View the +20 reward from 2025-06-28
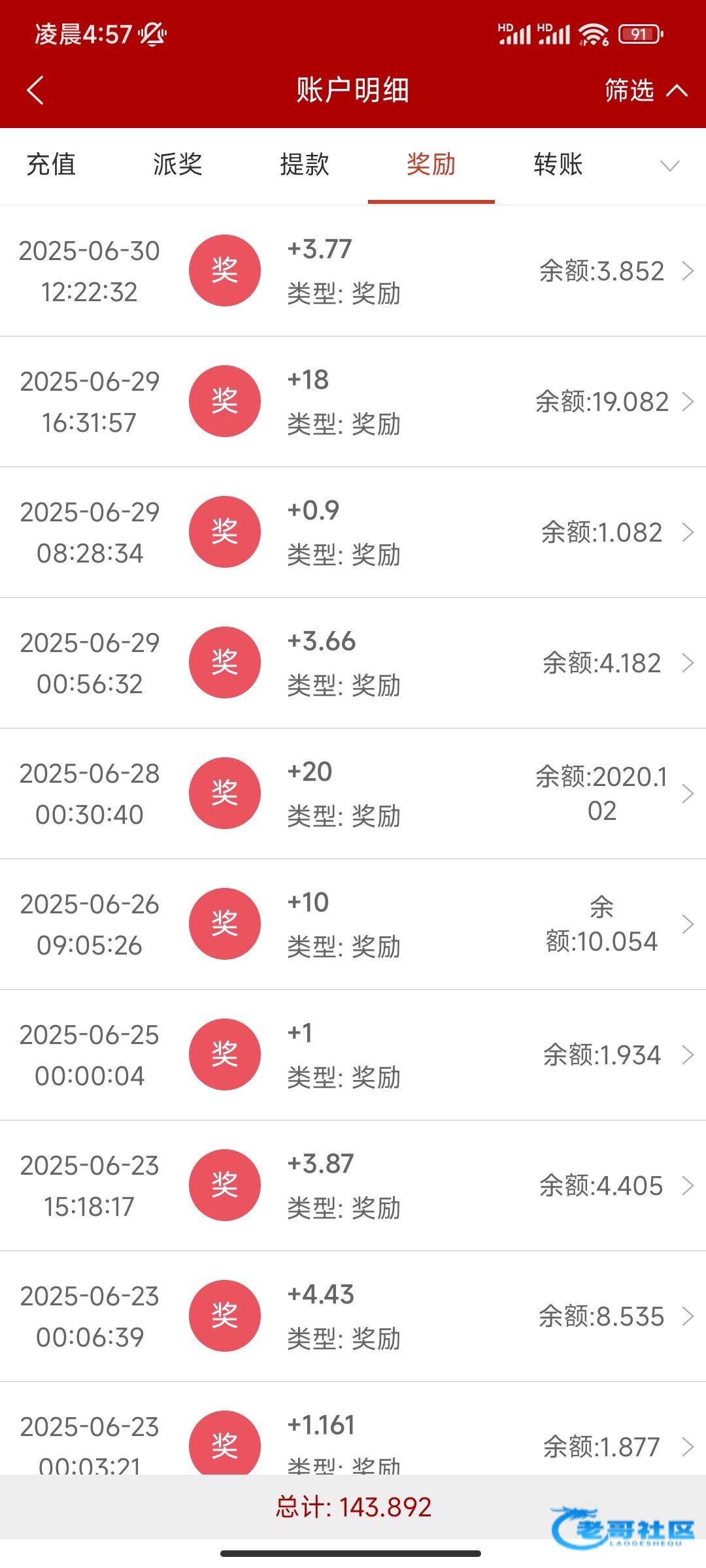 (x=353, y=793)
